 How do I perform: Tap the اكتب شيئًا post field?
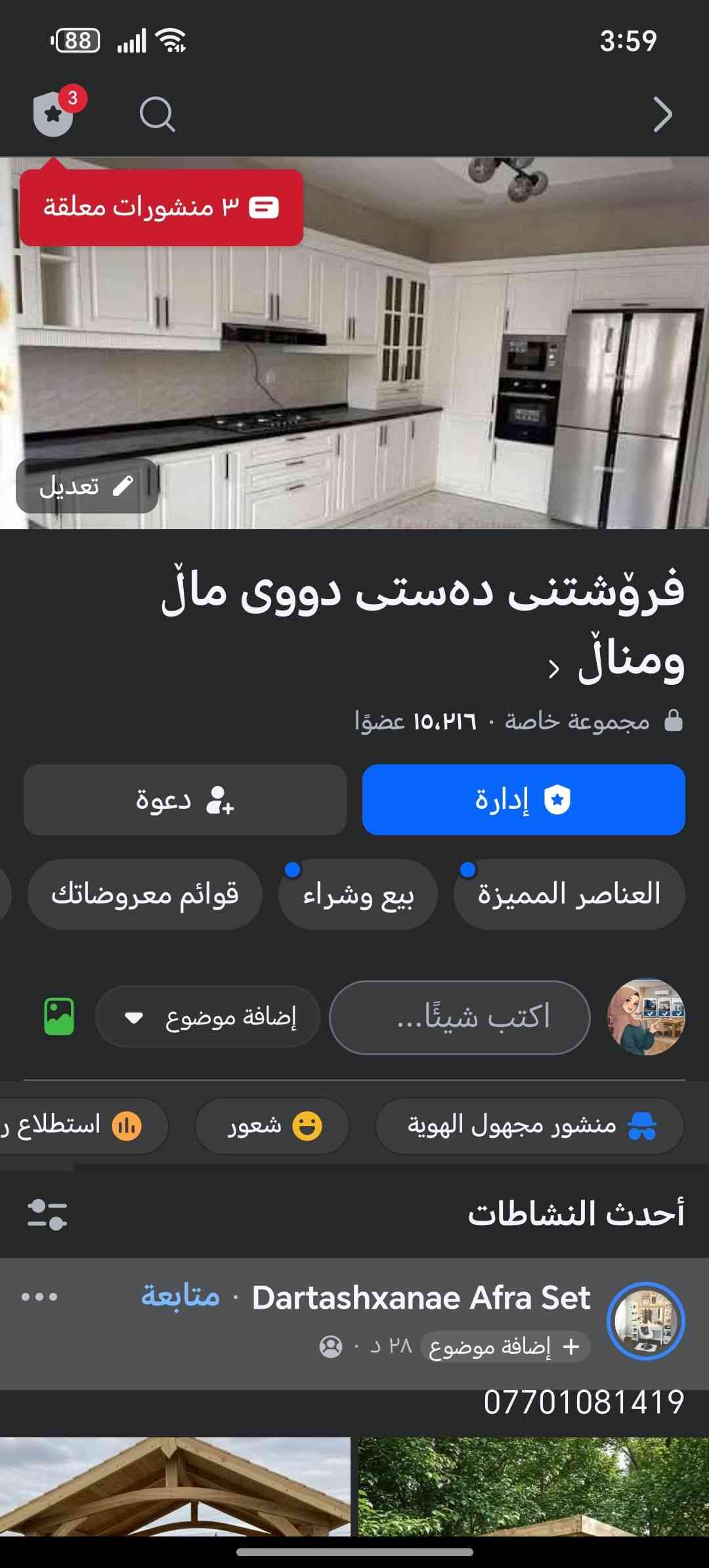click(x=460, y=1017)
